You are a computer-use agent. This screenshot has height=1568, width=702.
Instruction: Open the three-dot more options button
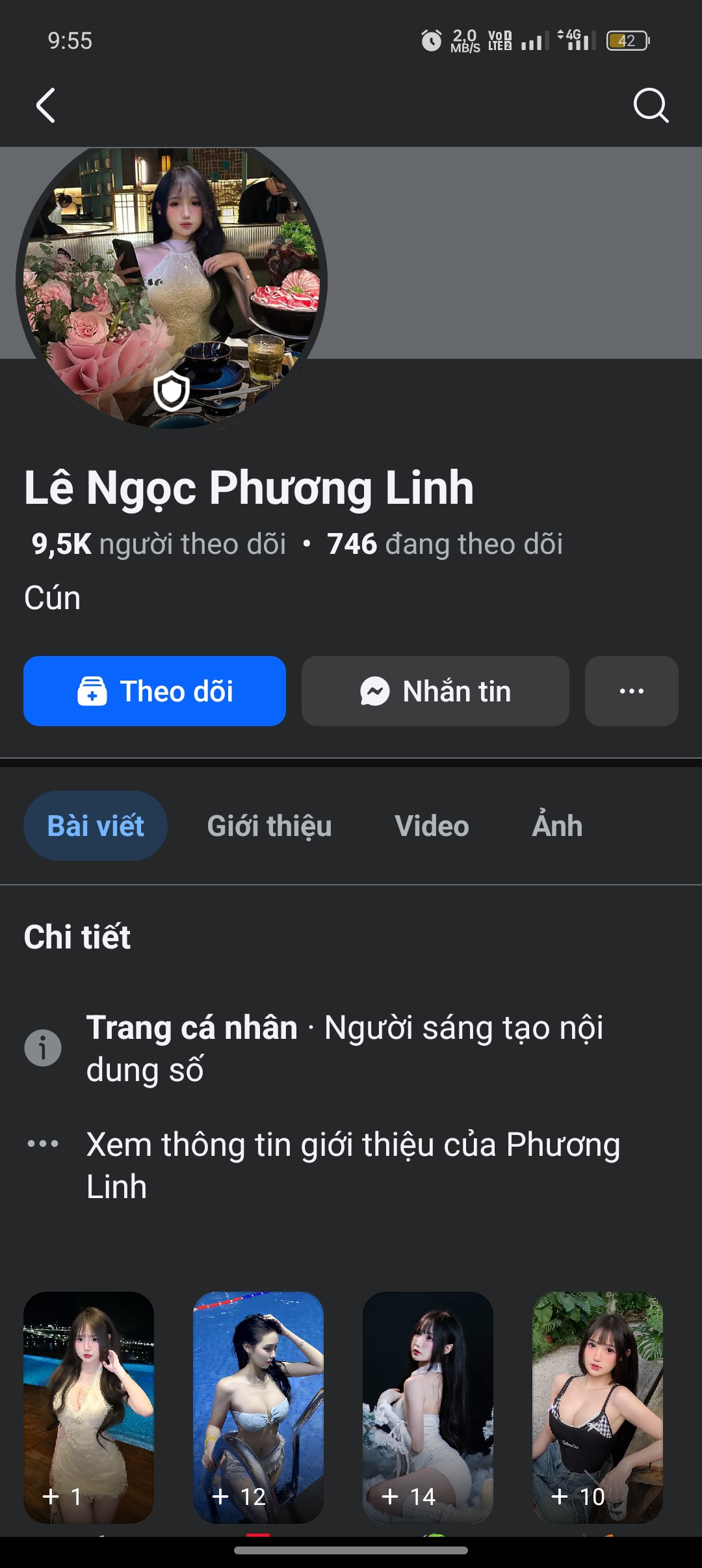click(631, 691)
